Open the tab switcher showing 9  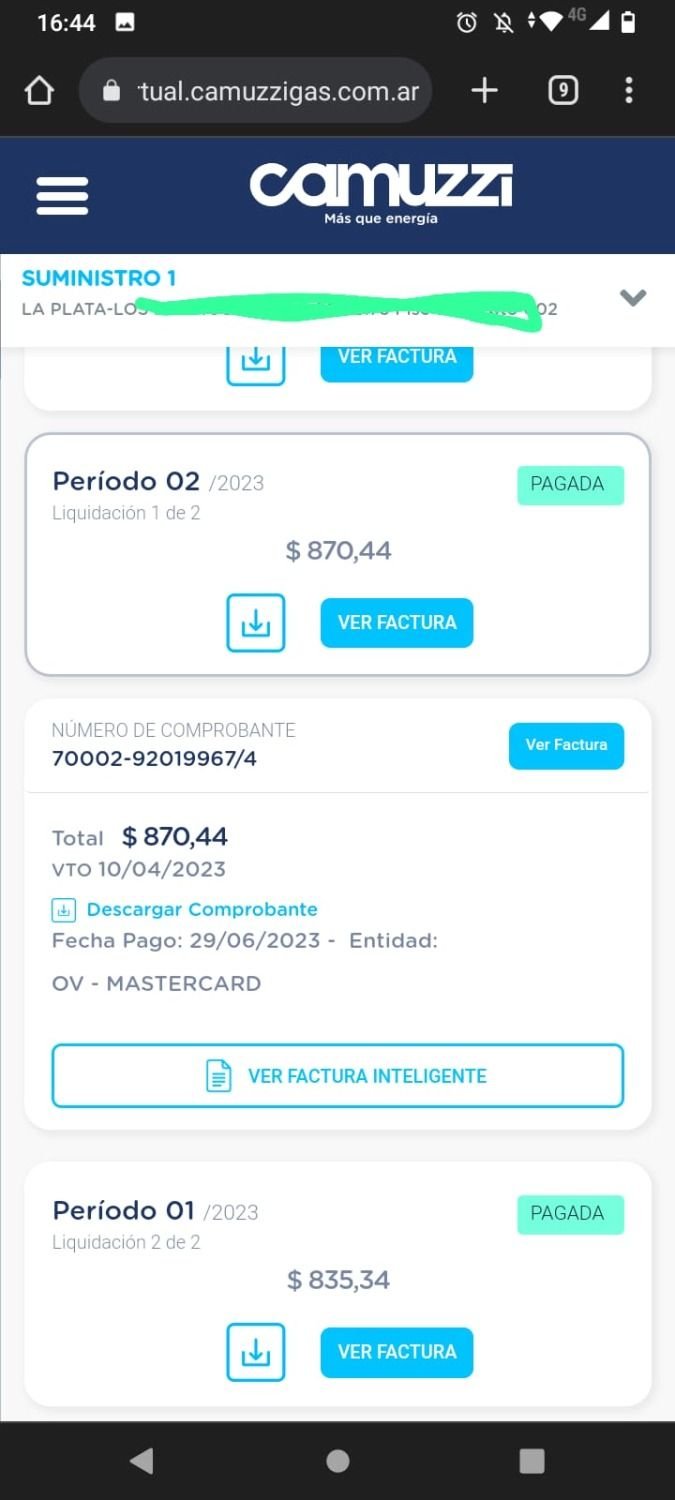tap(563, 91)
